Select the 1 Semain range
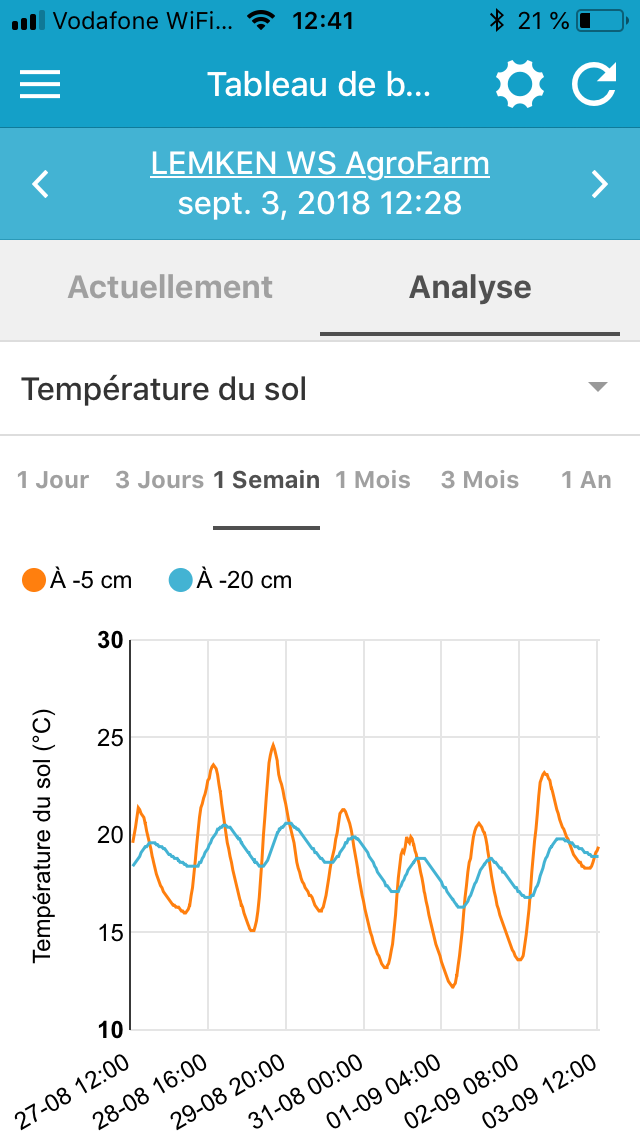The width and height of the screenshot is (640, 1136). tap(266, 480)
